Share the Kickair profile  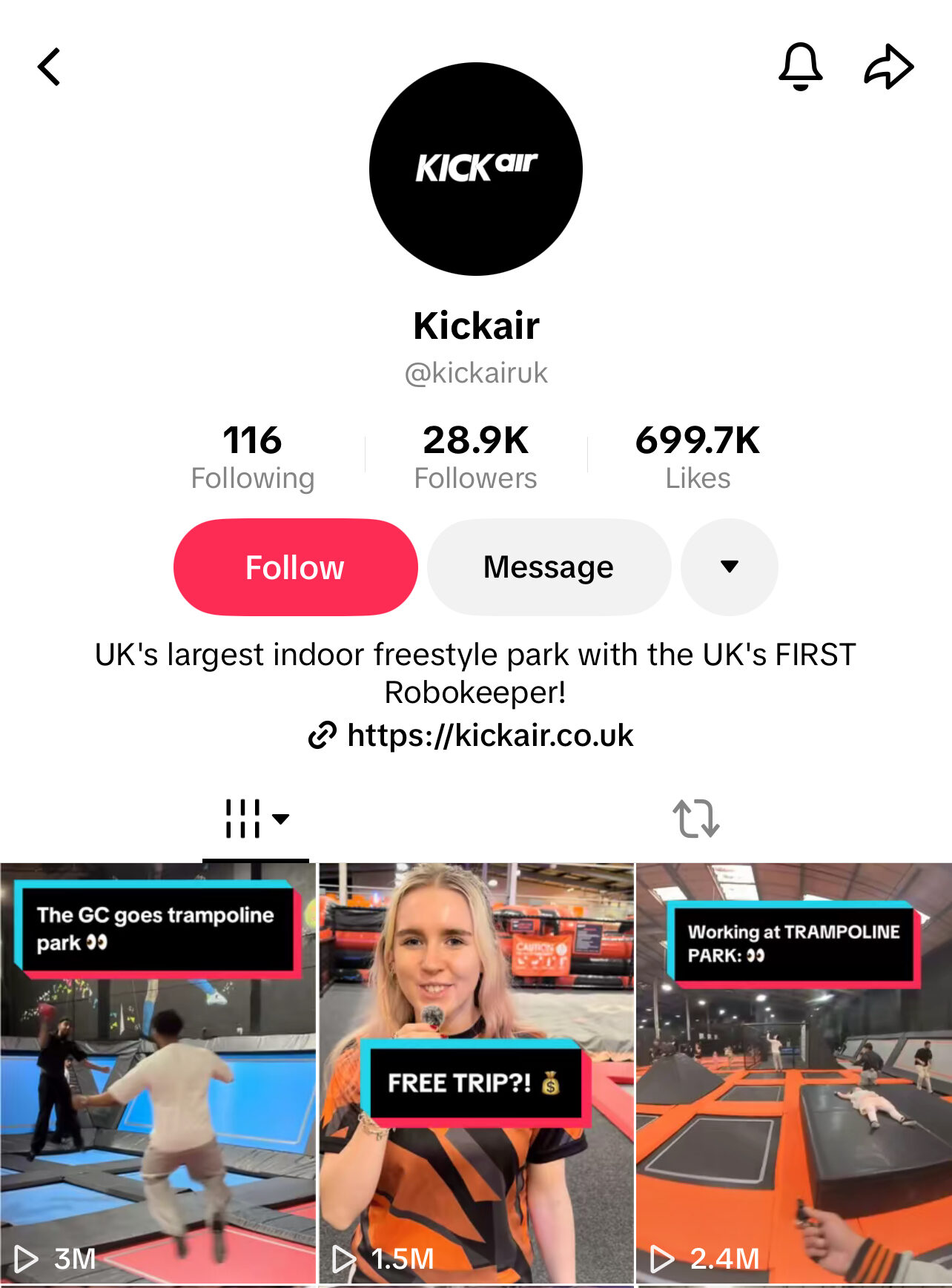click(x=888, y=67)
